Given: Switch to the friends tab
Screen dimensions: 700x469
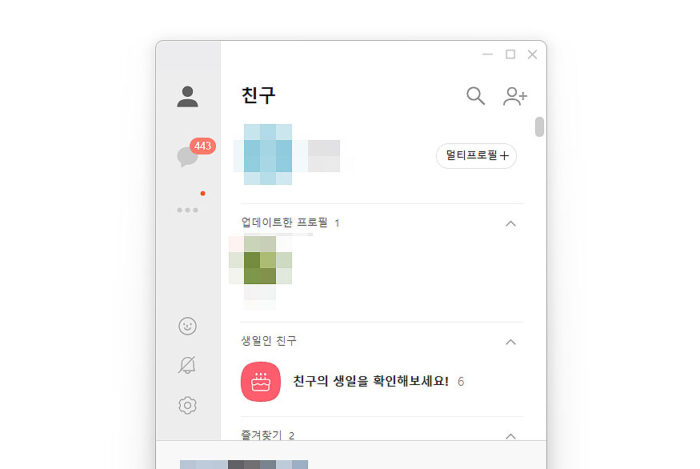Looking at the screenshot, I should click(x=187, y=97).
